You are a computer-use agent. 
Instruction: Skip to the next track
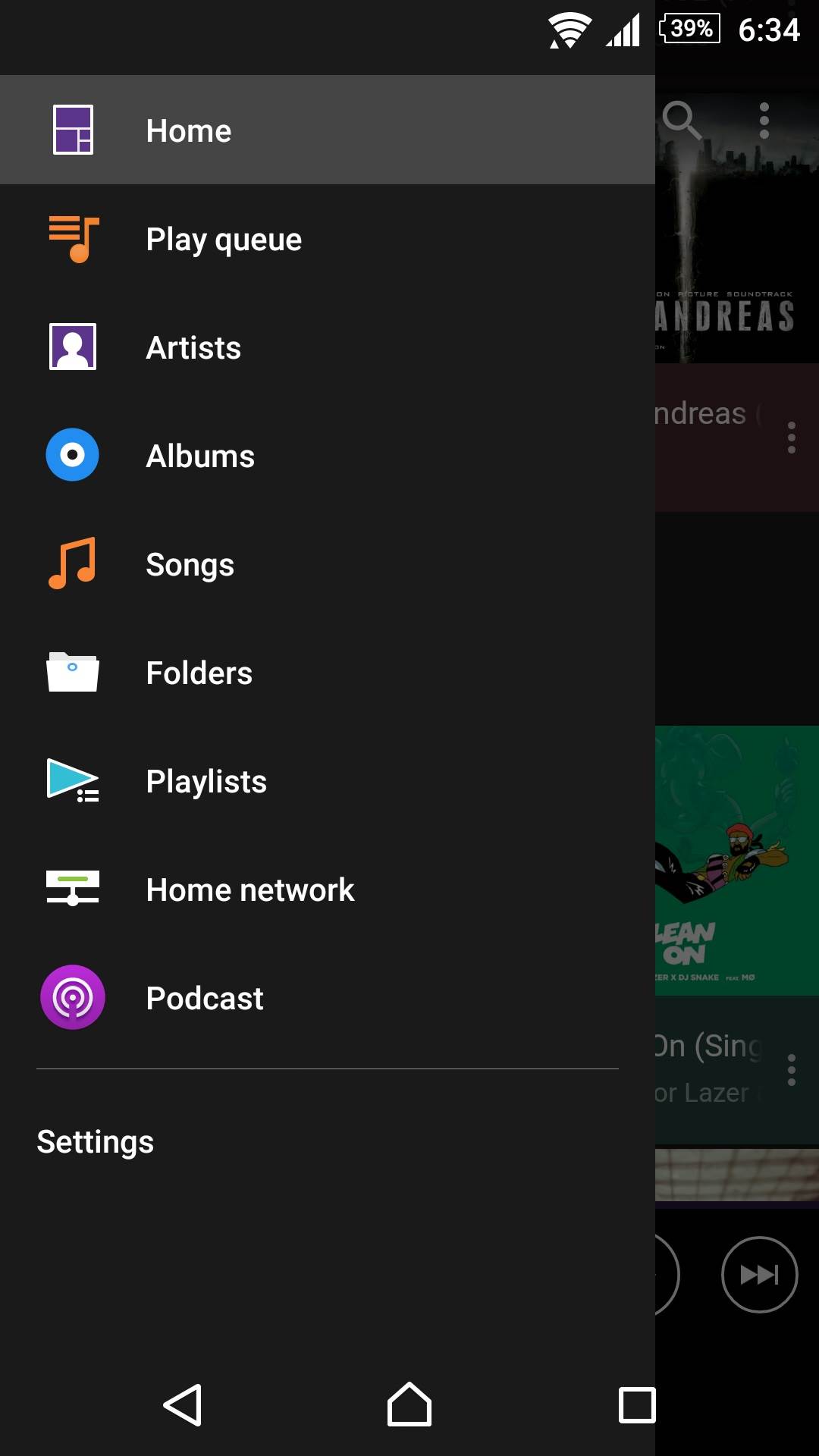pos(759,1275)
